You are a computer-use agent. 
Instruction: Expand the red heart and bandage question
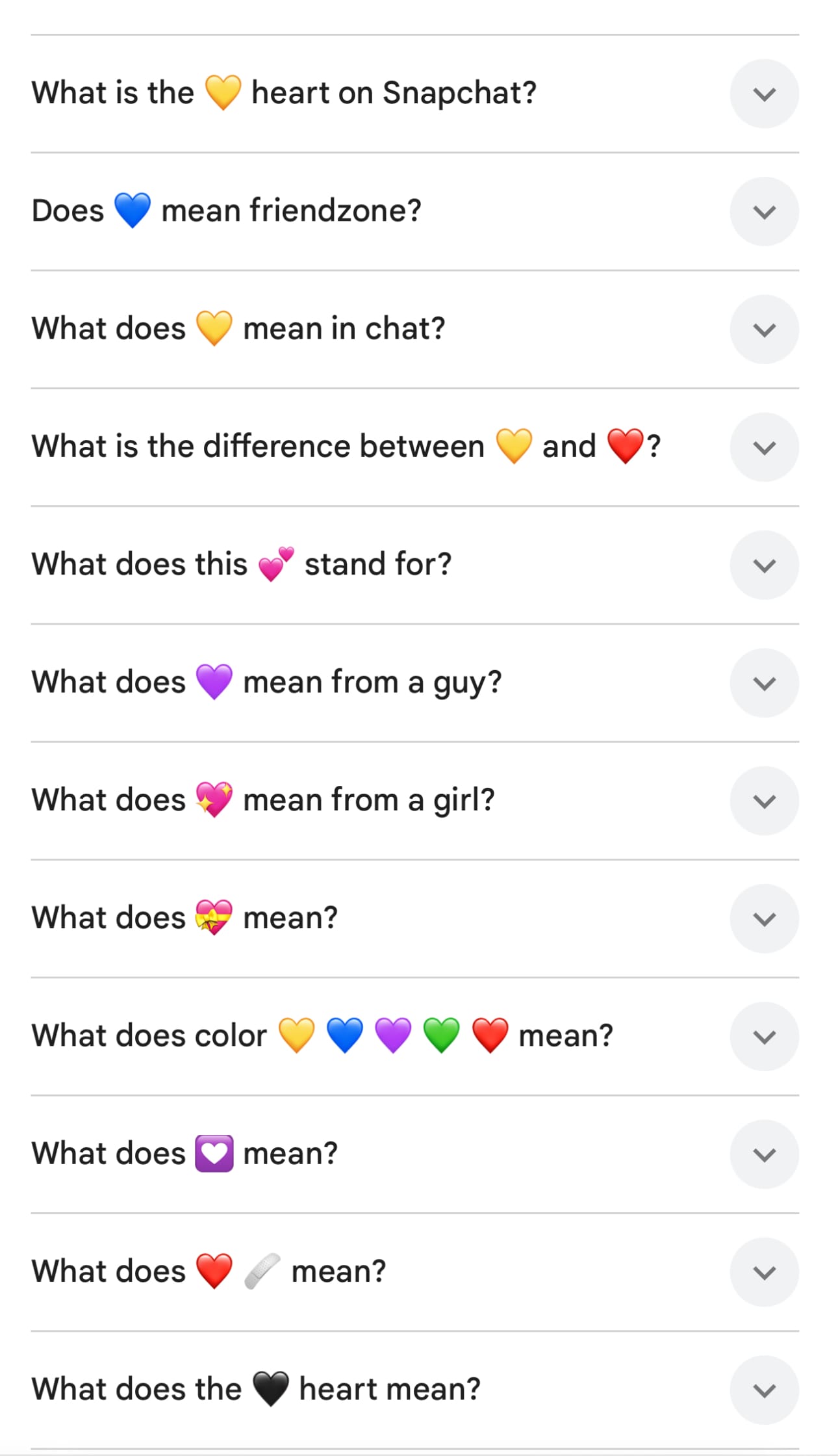pyautogui.click(x=764, y=1272)
